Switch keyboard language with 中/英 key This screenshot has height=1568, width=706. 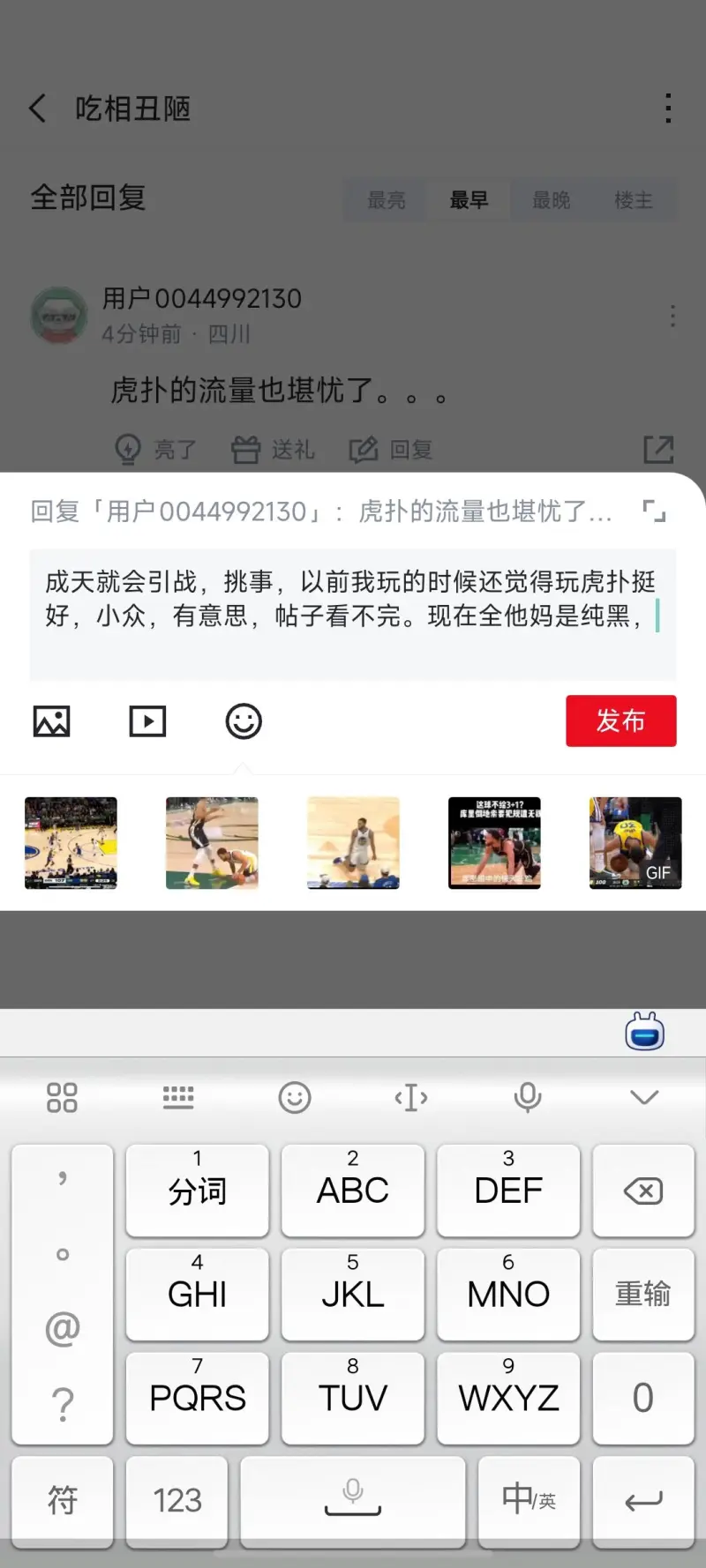point(529,1499)
